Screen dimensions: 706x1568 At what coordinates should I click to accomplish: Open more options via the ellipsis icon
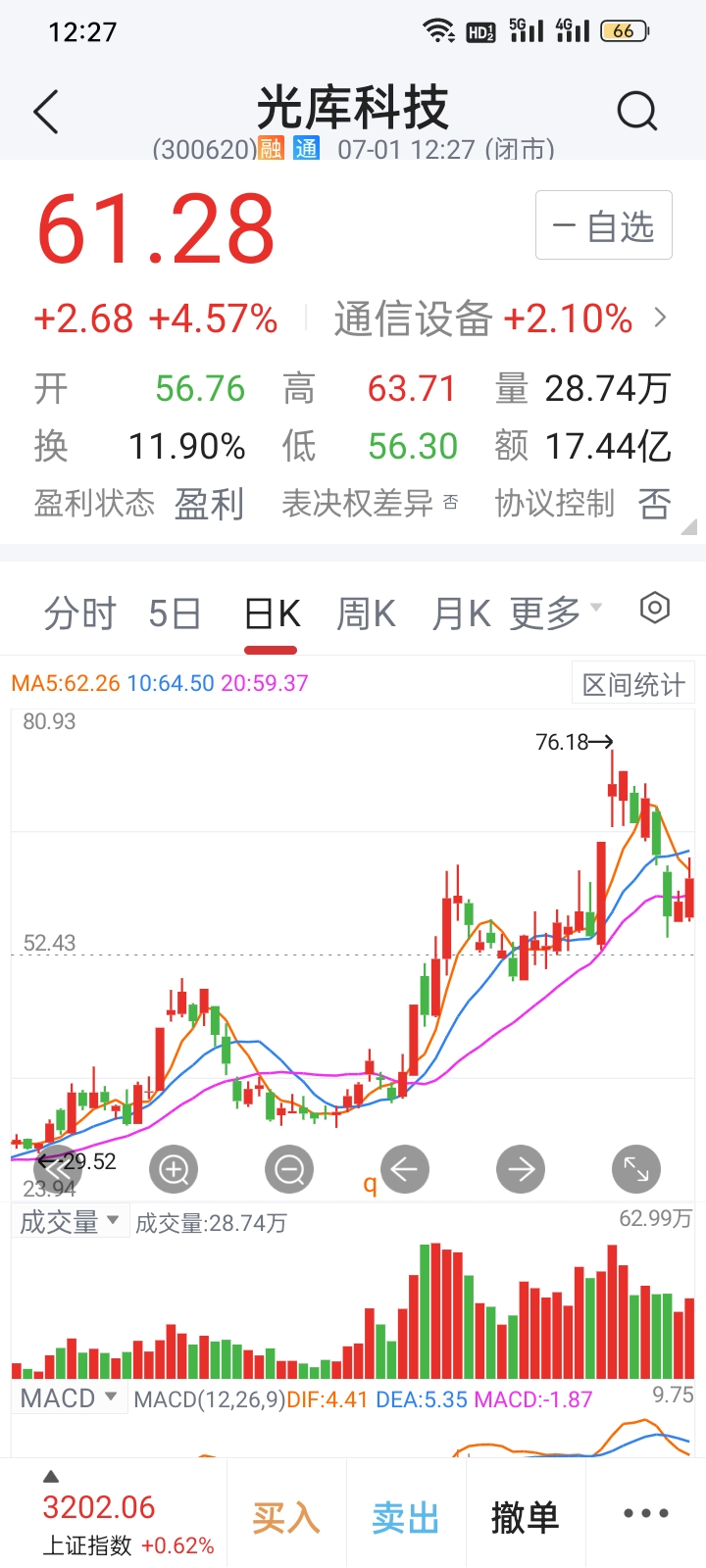tap(642, 1514)
